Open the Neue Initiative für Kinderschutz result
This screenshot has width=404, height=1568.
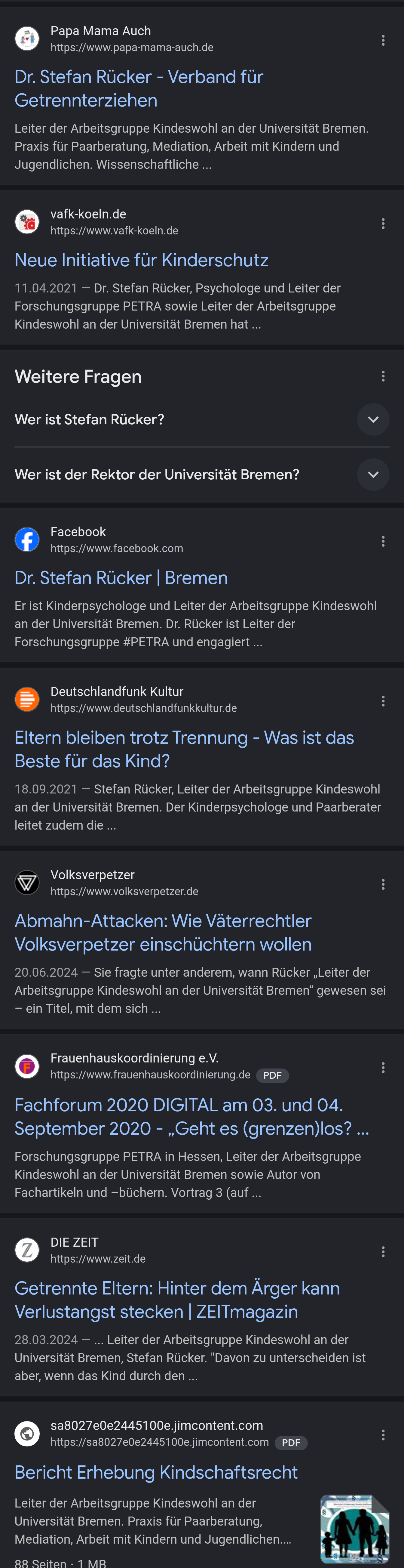click(x=141, y=260)
